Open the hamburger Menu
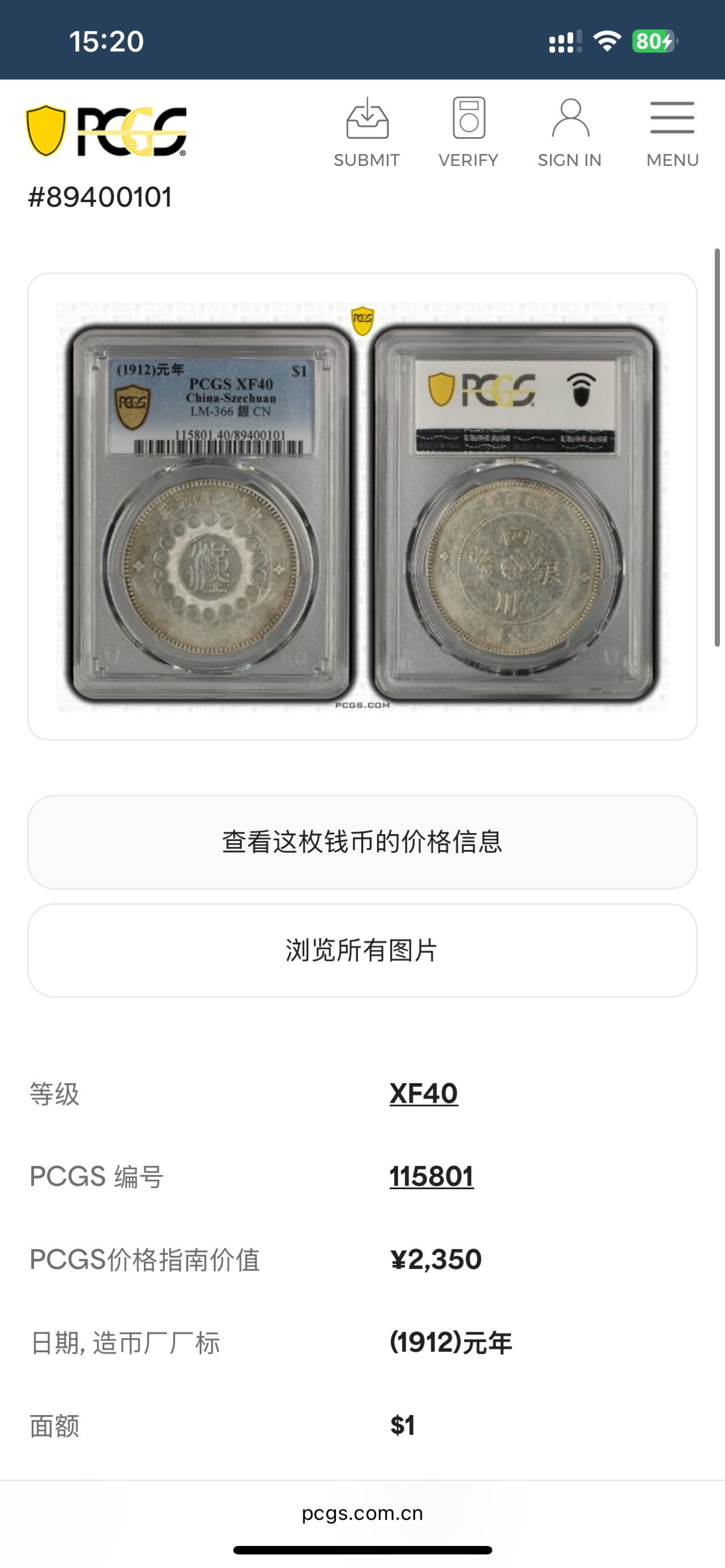725x1568 pixels. [672, 133]
